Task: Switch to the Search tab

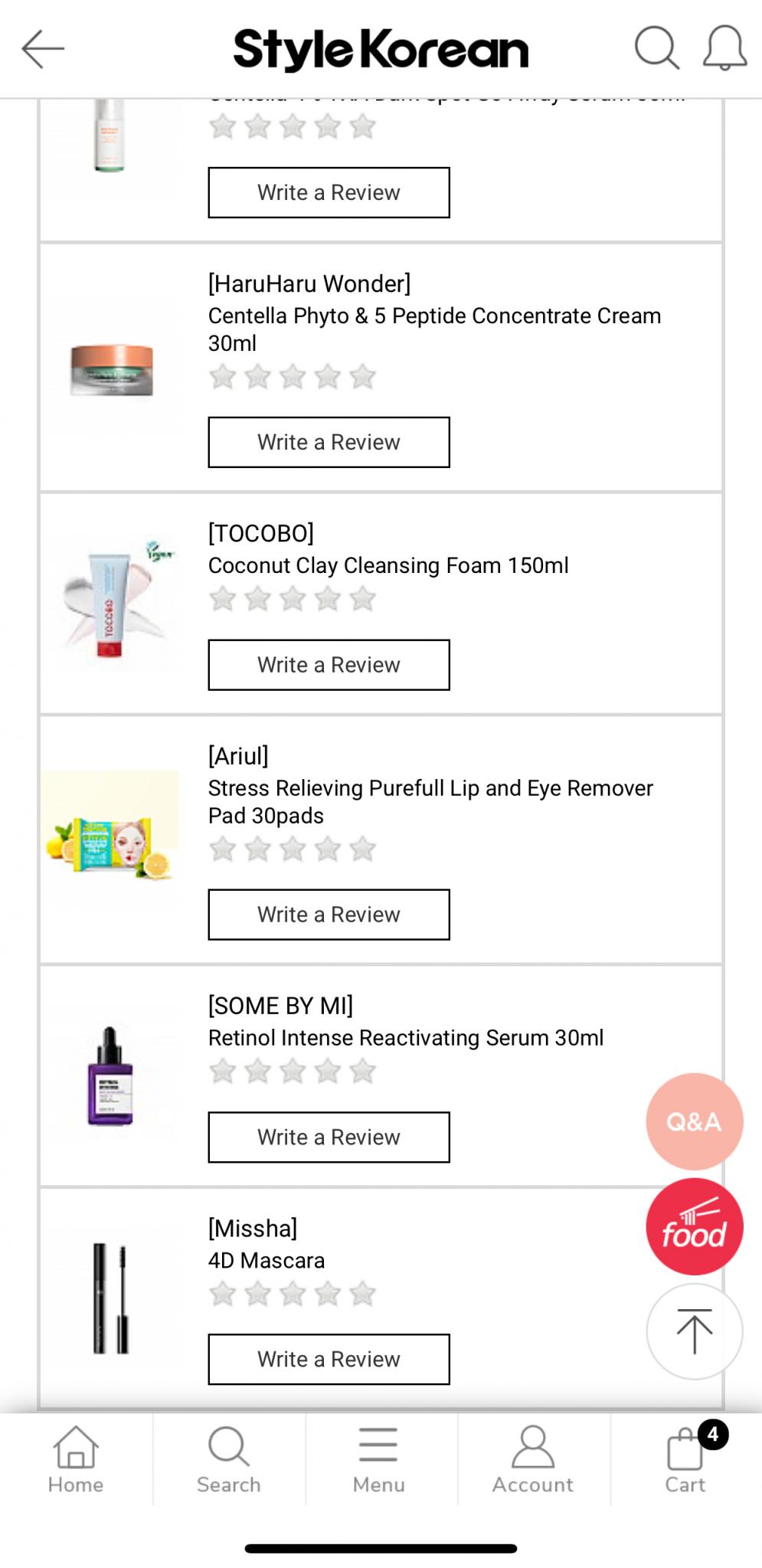Action: (228, 1460)
